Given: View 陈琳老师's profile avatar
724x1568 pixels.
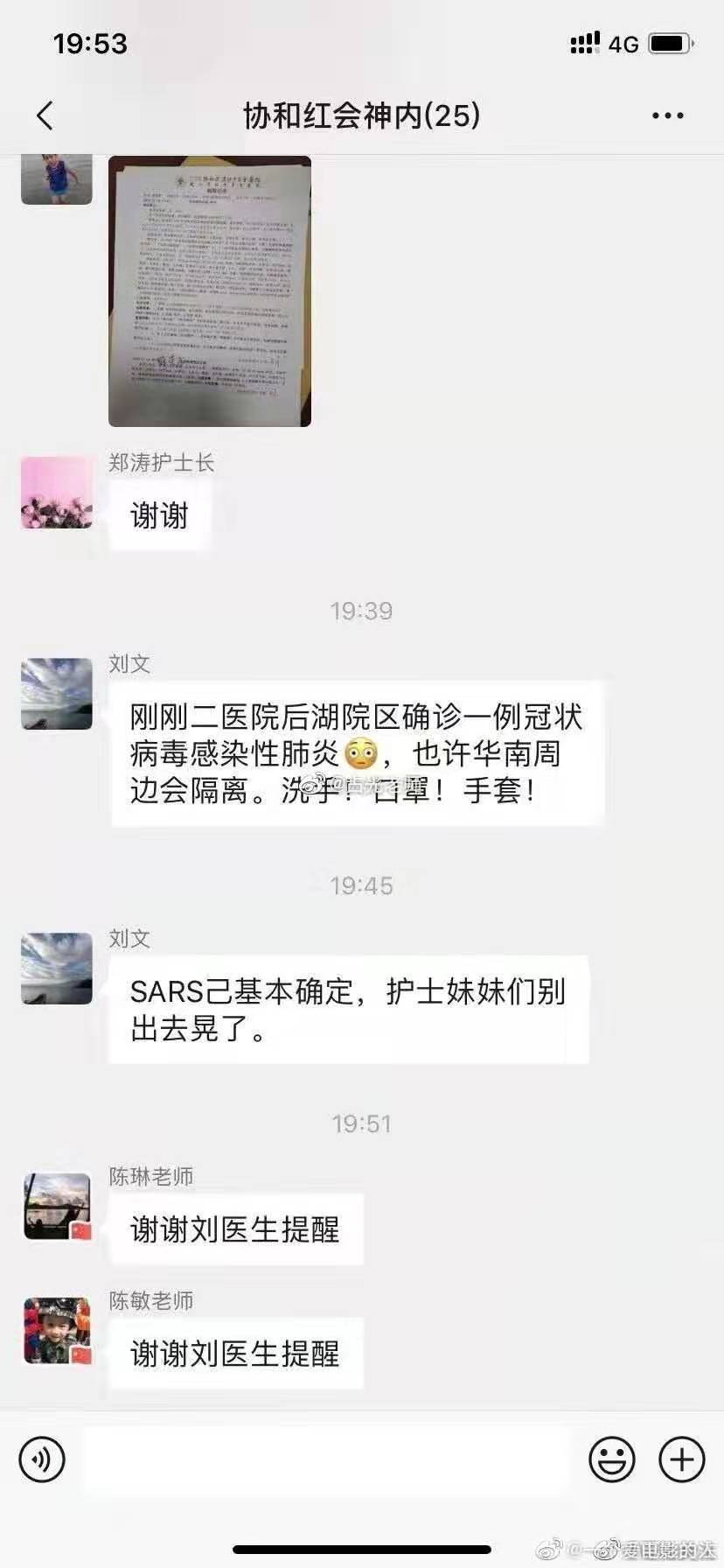Looking at the screenshot, I should (57, 1207).
